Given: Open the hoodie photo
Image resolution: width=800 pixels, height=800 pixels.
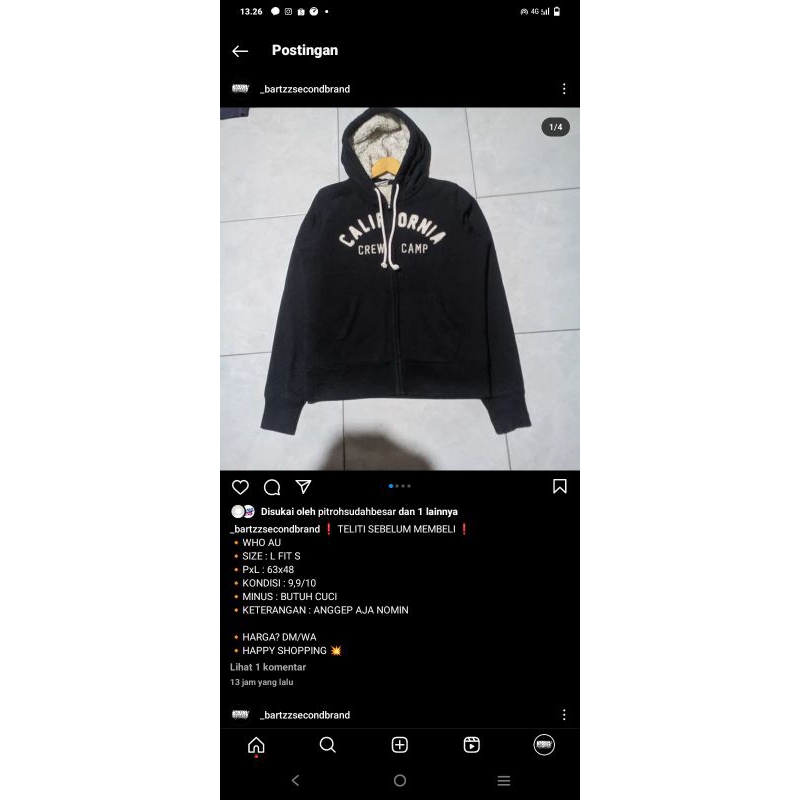Looking at the screenshot, I should click(x=400, y=289).
